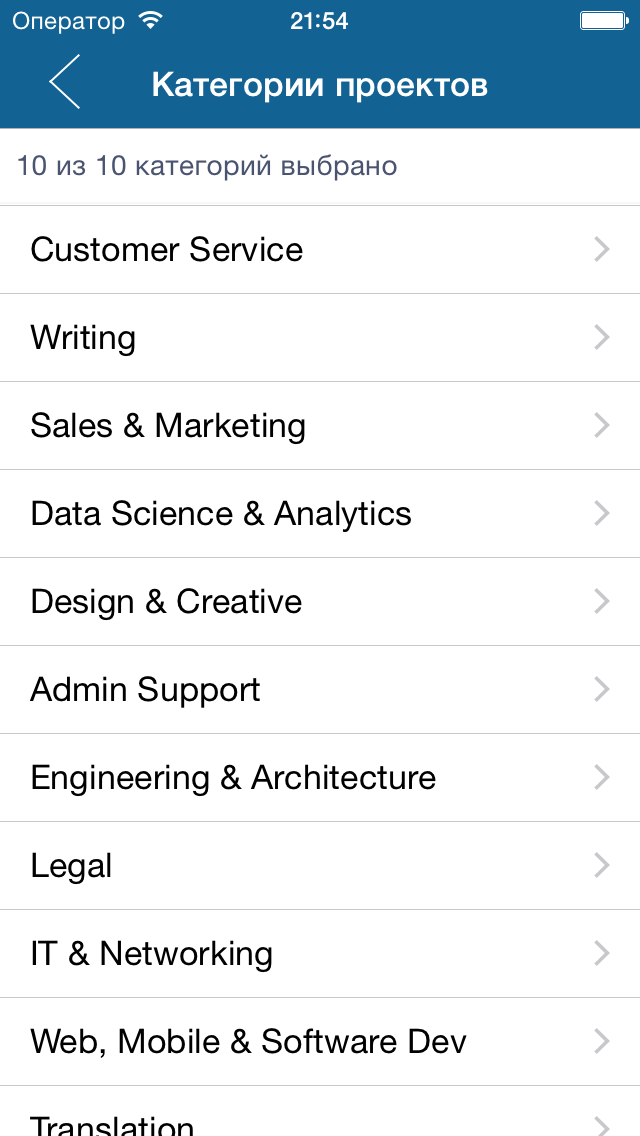
Task: Choose the Legal category
Action: tap(320, 866)
